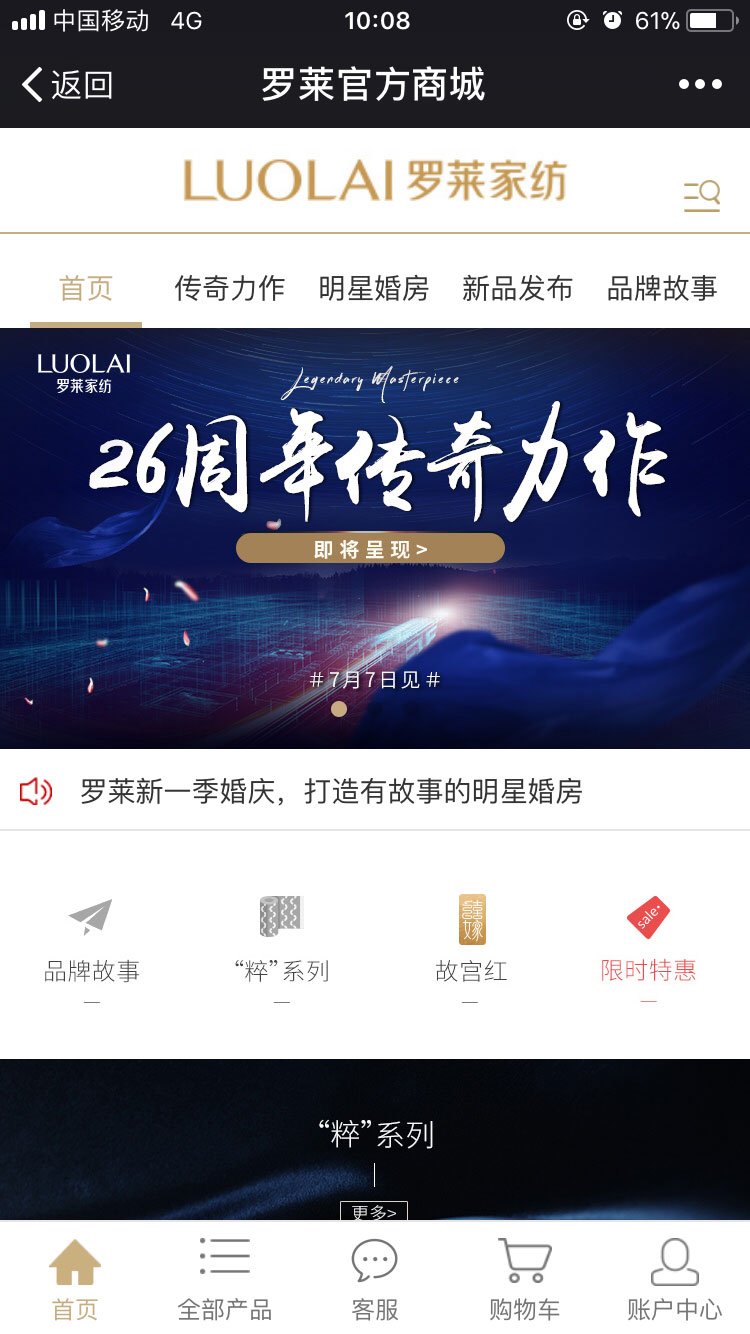Select 首页 in the bottom navigation
This screenshot has height=1334, width=750.
pos(75,1279)
